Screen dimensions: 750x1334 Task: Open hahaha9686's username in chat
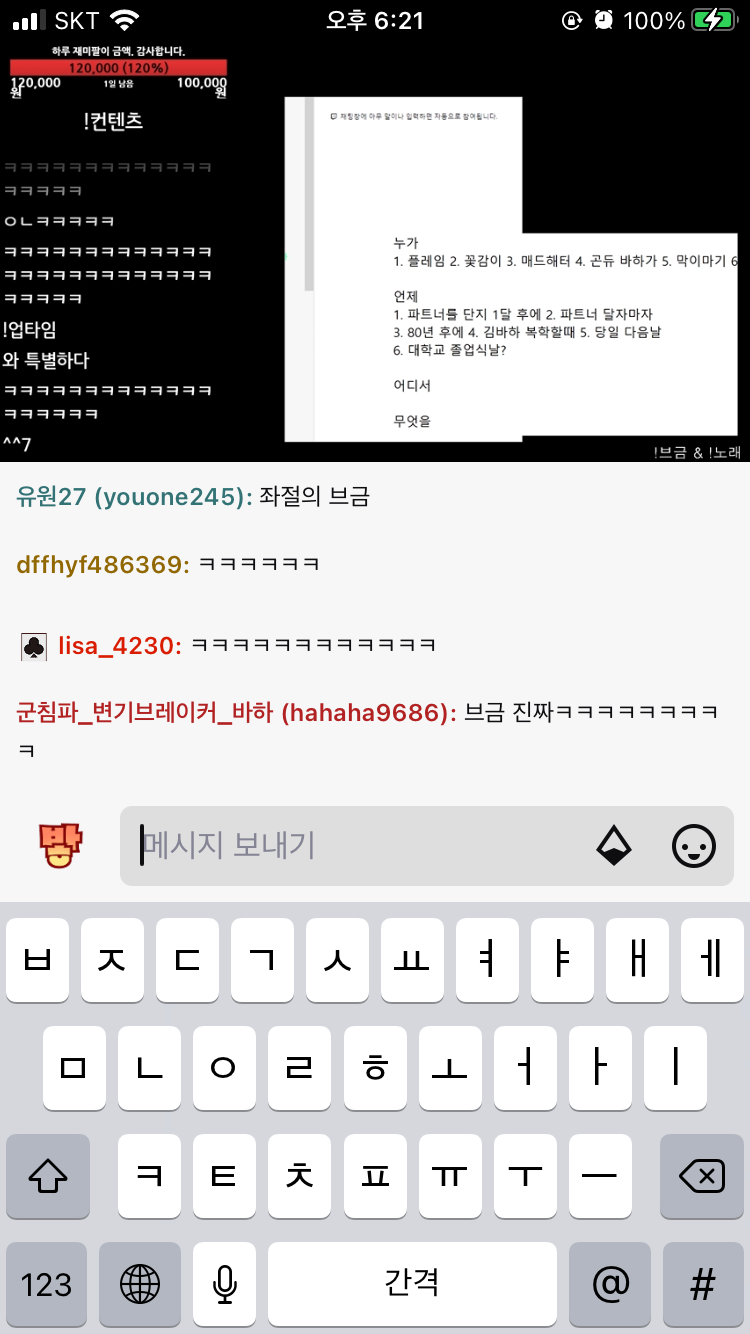pyautogui.click(x=236, y=713)
